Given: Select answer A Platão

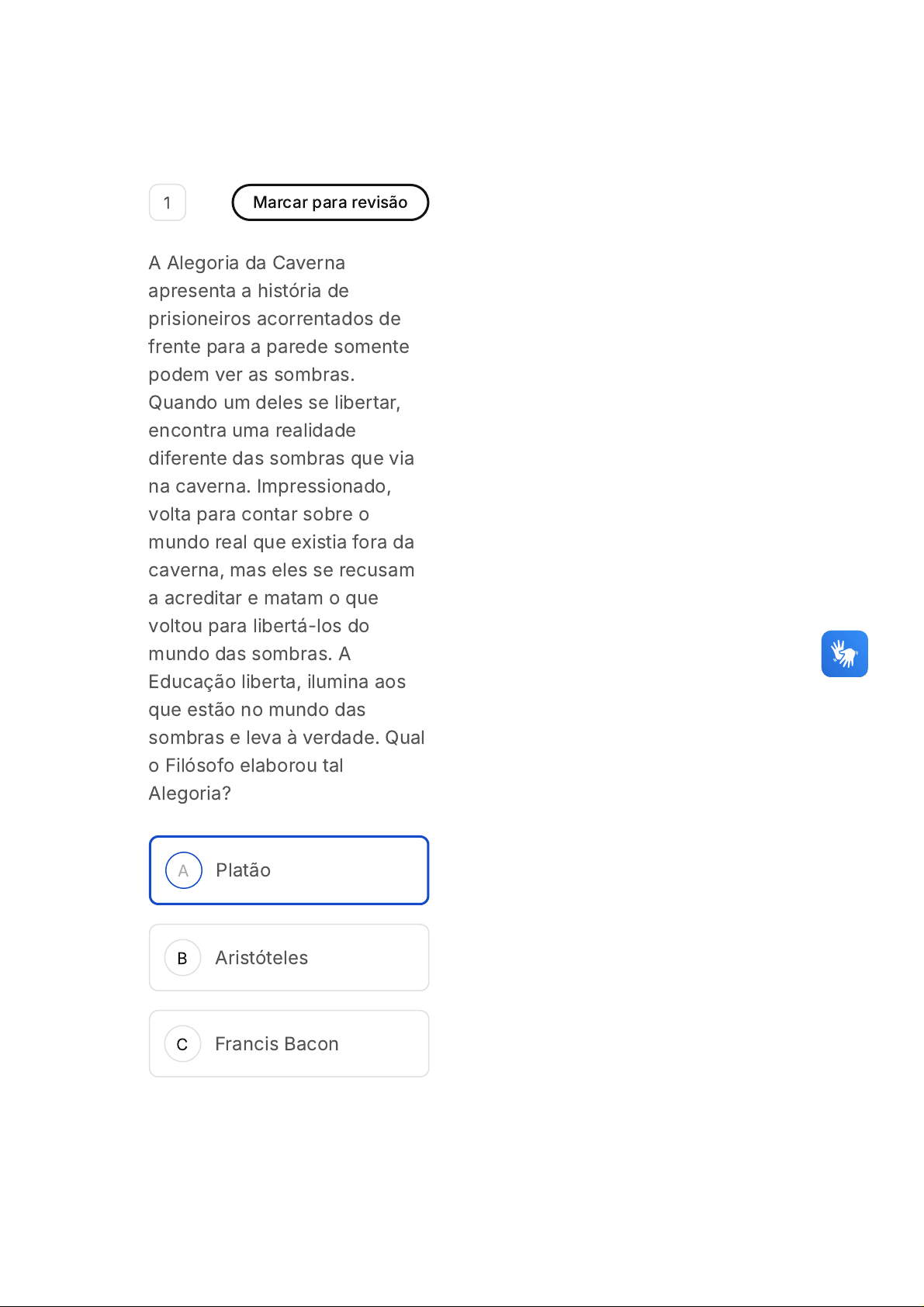Looking at the screenshot, I should pos(289,870).
